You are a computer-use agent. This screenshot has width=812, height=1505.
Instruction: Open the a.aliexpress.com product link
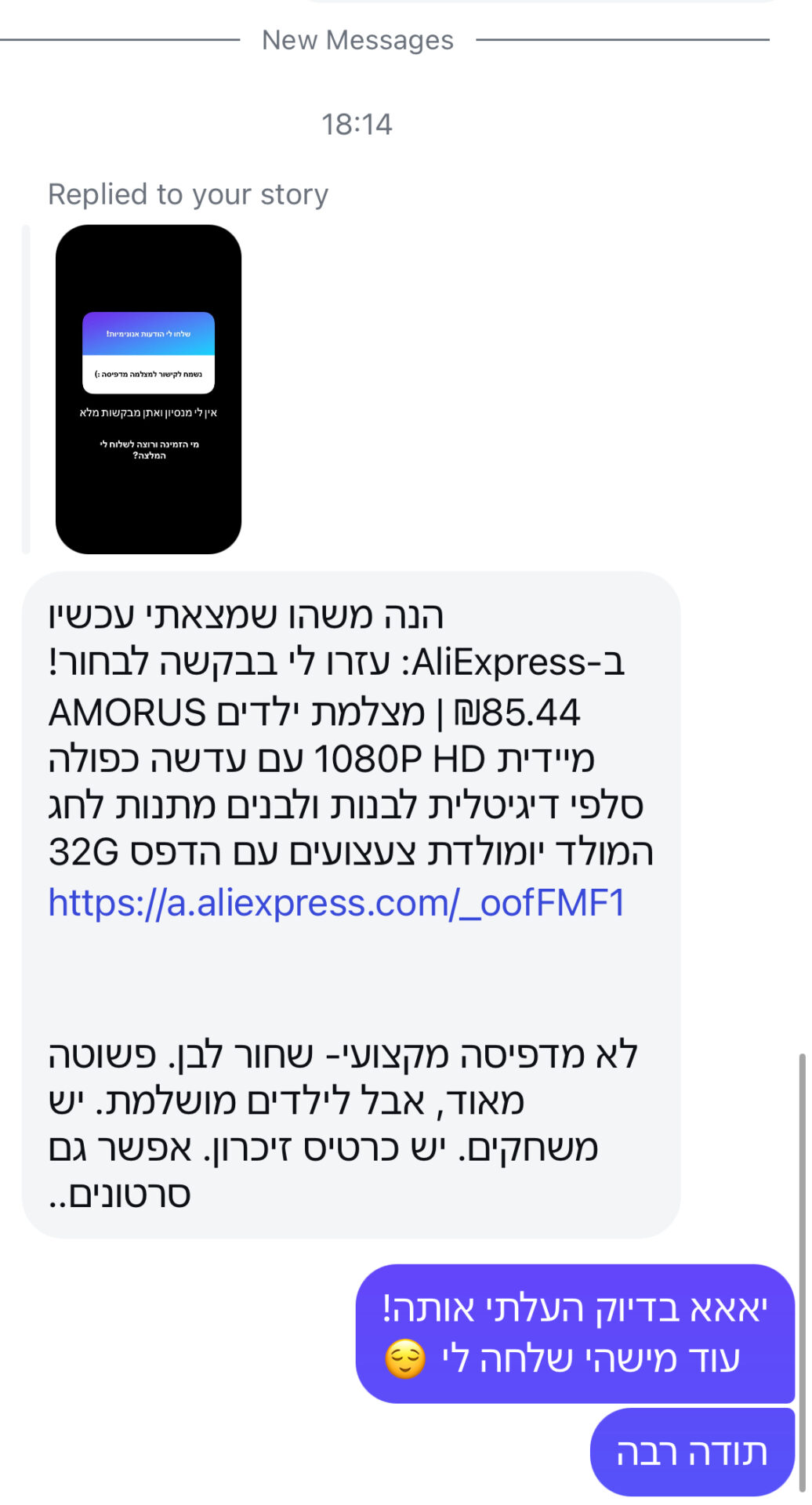tap(336, 903)
